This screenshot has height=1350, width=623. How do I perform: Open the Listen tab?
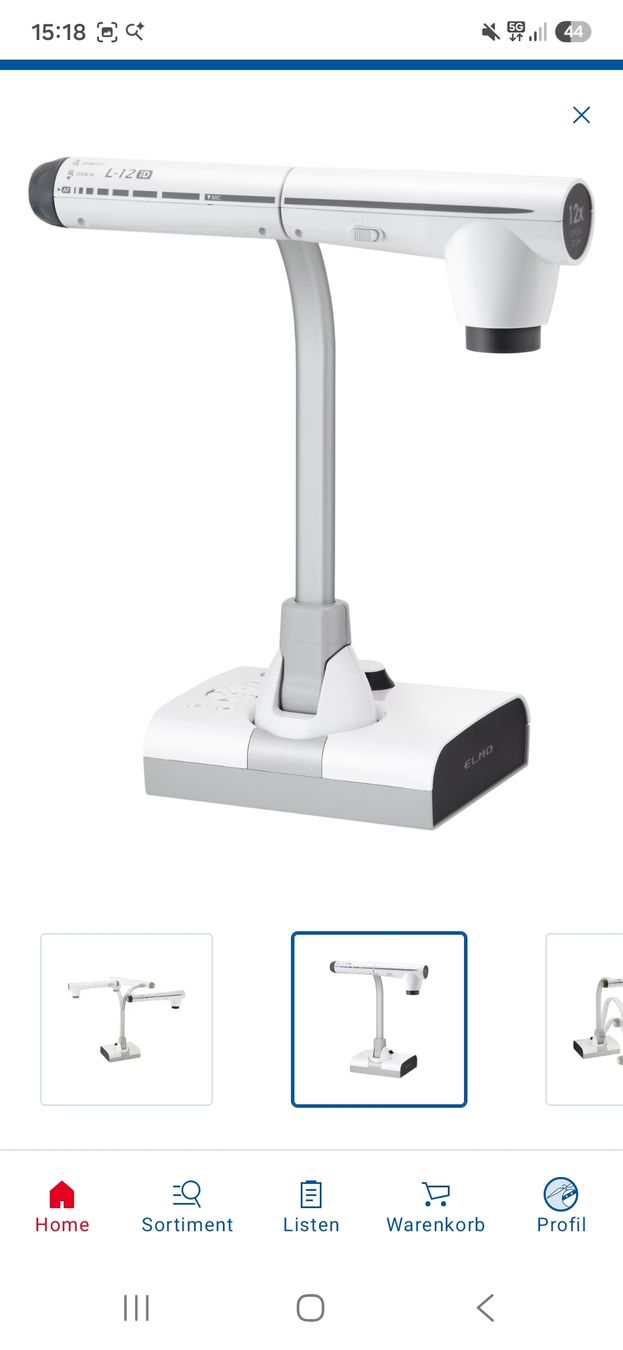311,1206
